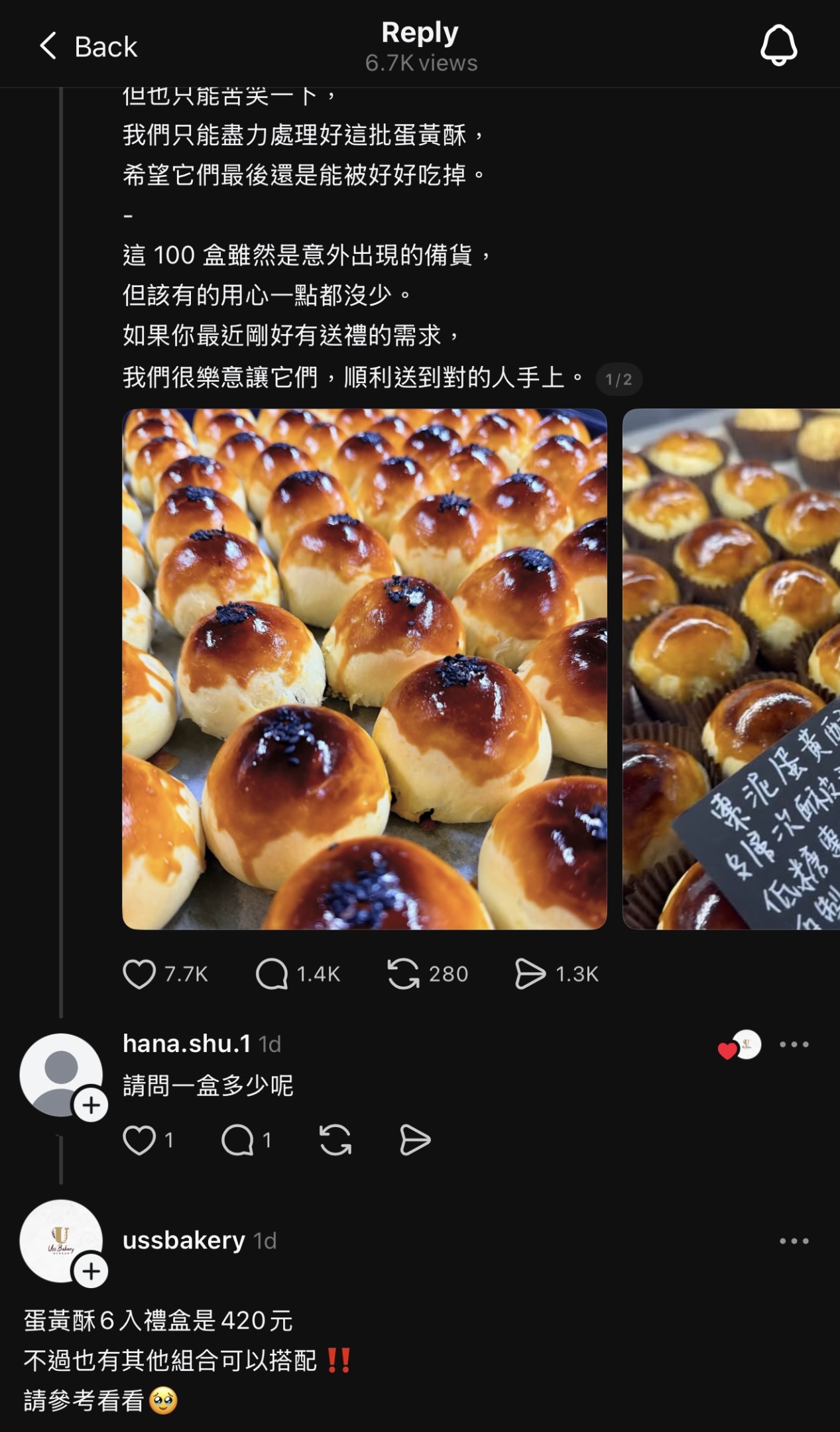Open more options for ussbakery's reply
840x1432 pixels.
click(794, 1241)
